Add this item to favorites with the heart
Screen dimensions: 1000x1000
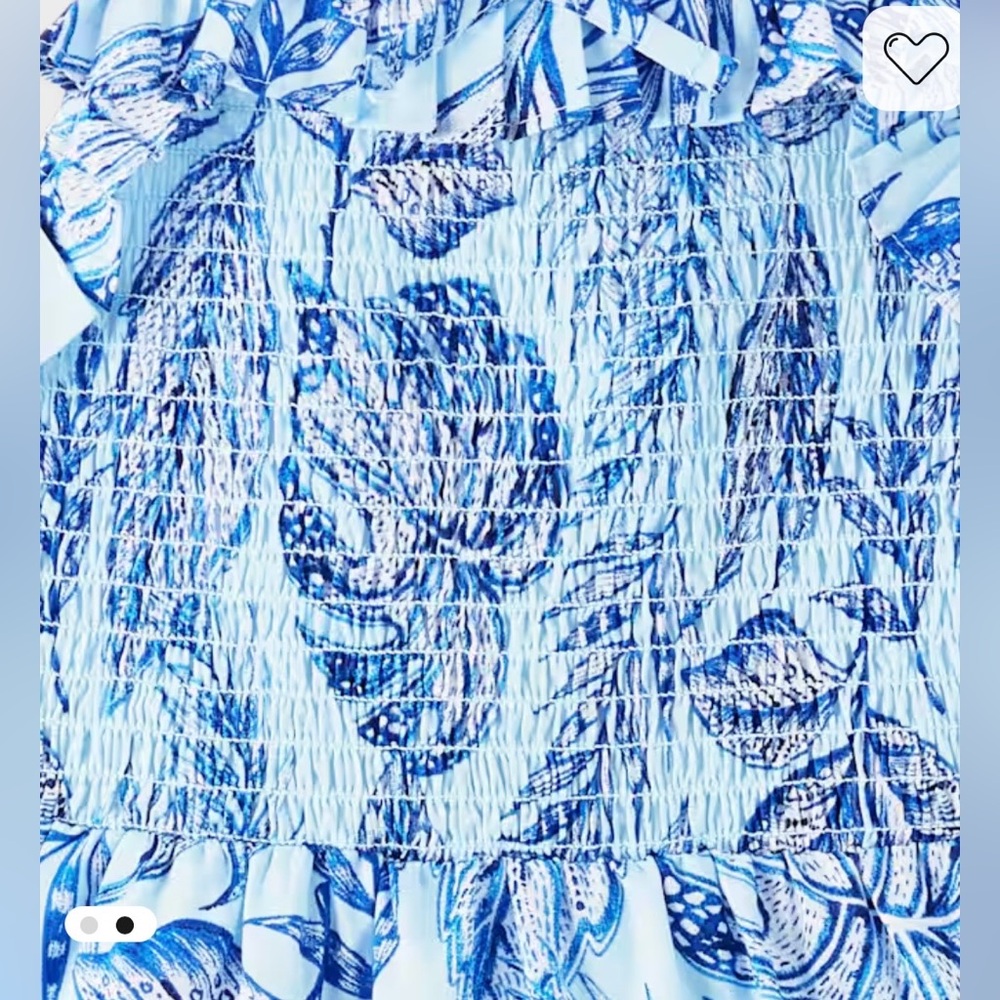click(x=915, y=59)
